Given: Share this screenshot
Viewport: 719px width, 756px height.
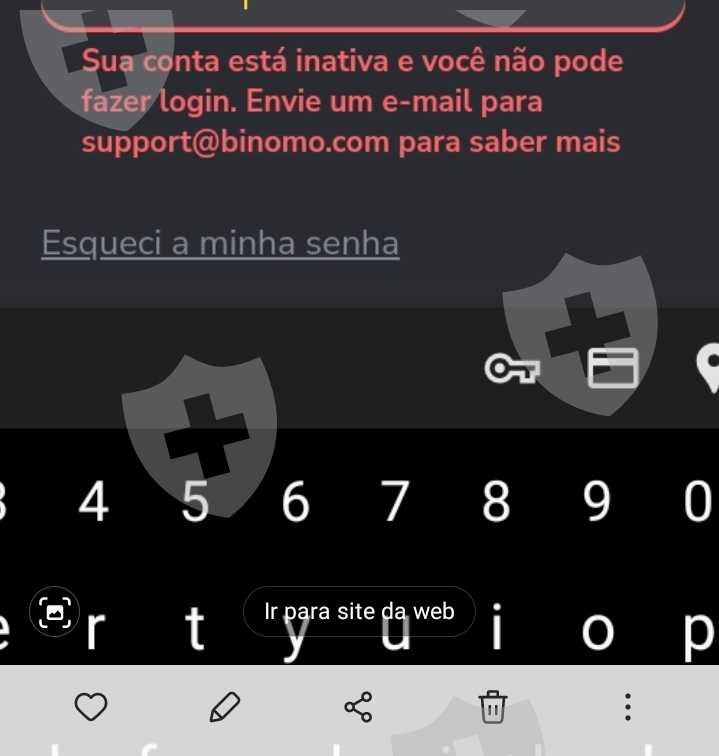Looking at the screenshot, I should 358,707.
